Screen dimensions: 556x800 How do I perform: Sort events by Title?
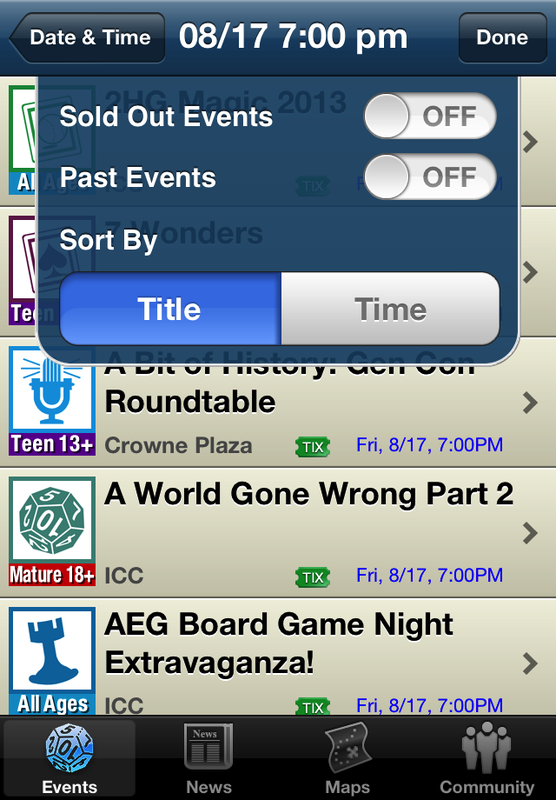[x=170, y=309]
